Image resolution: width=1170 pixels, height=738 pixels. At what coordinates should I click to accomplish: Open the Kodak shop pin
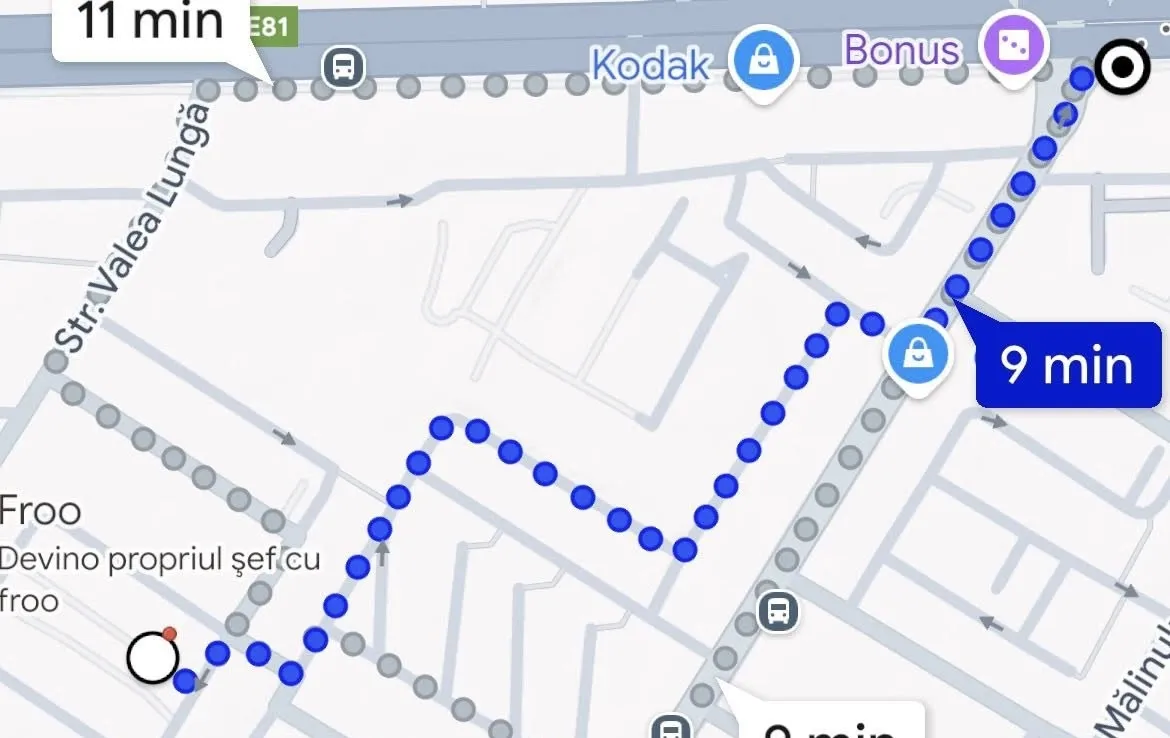tap(763, 60)
